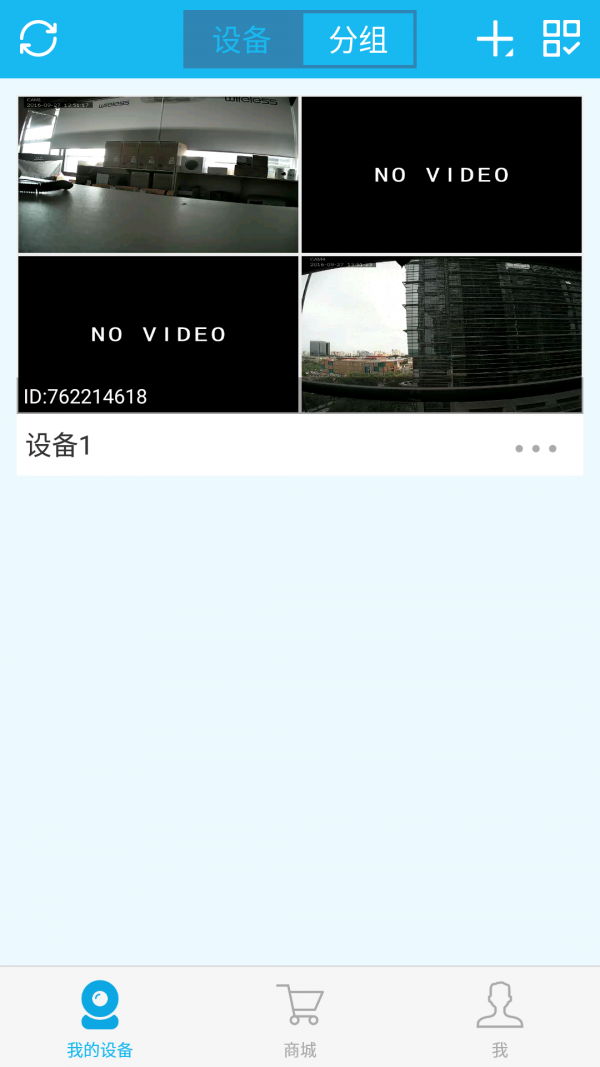
Task: Switch to the 分组 tab
Action: click(358, 40)
